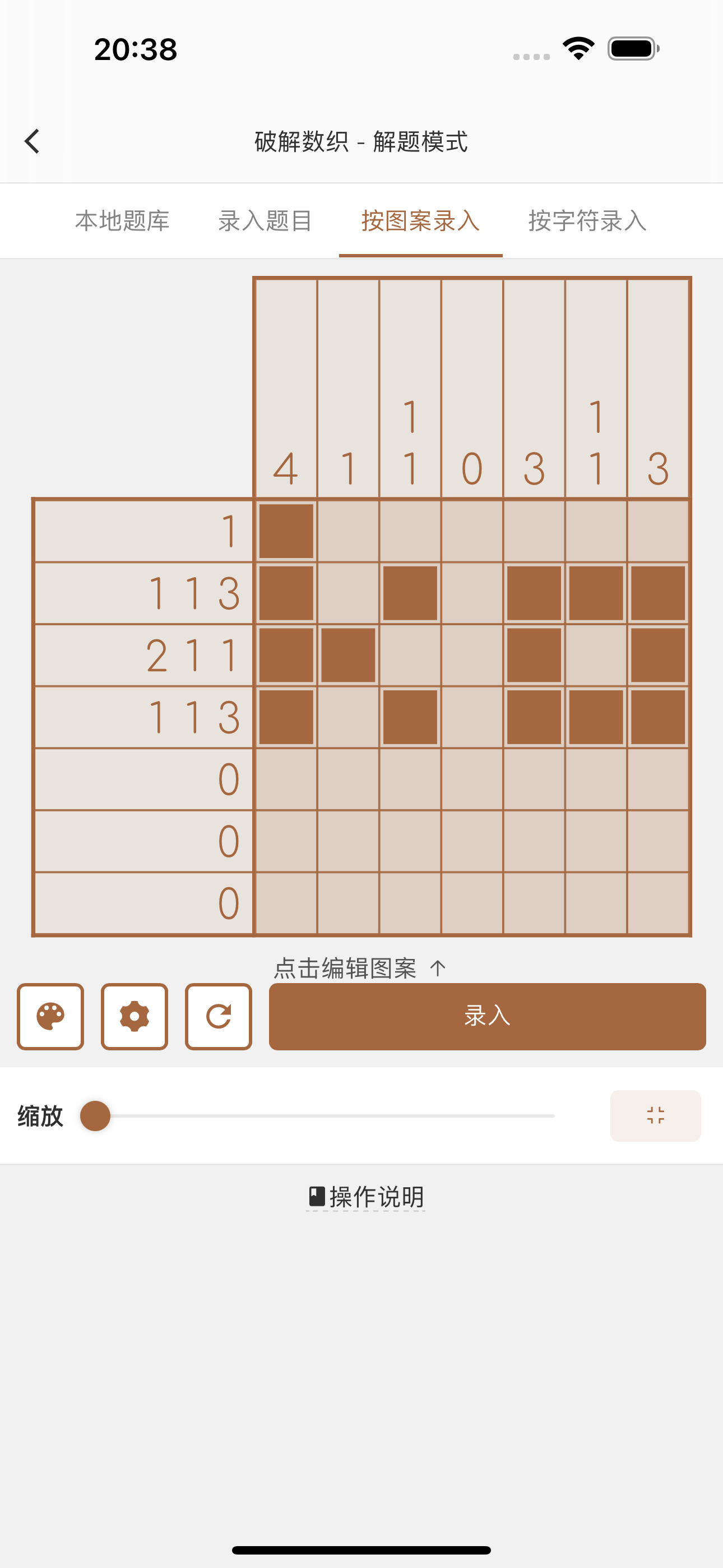Open the color palette button
The width and height of the screenshot is (723, 1568).
click(50, 1016)
